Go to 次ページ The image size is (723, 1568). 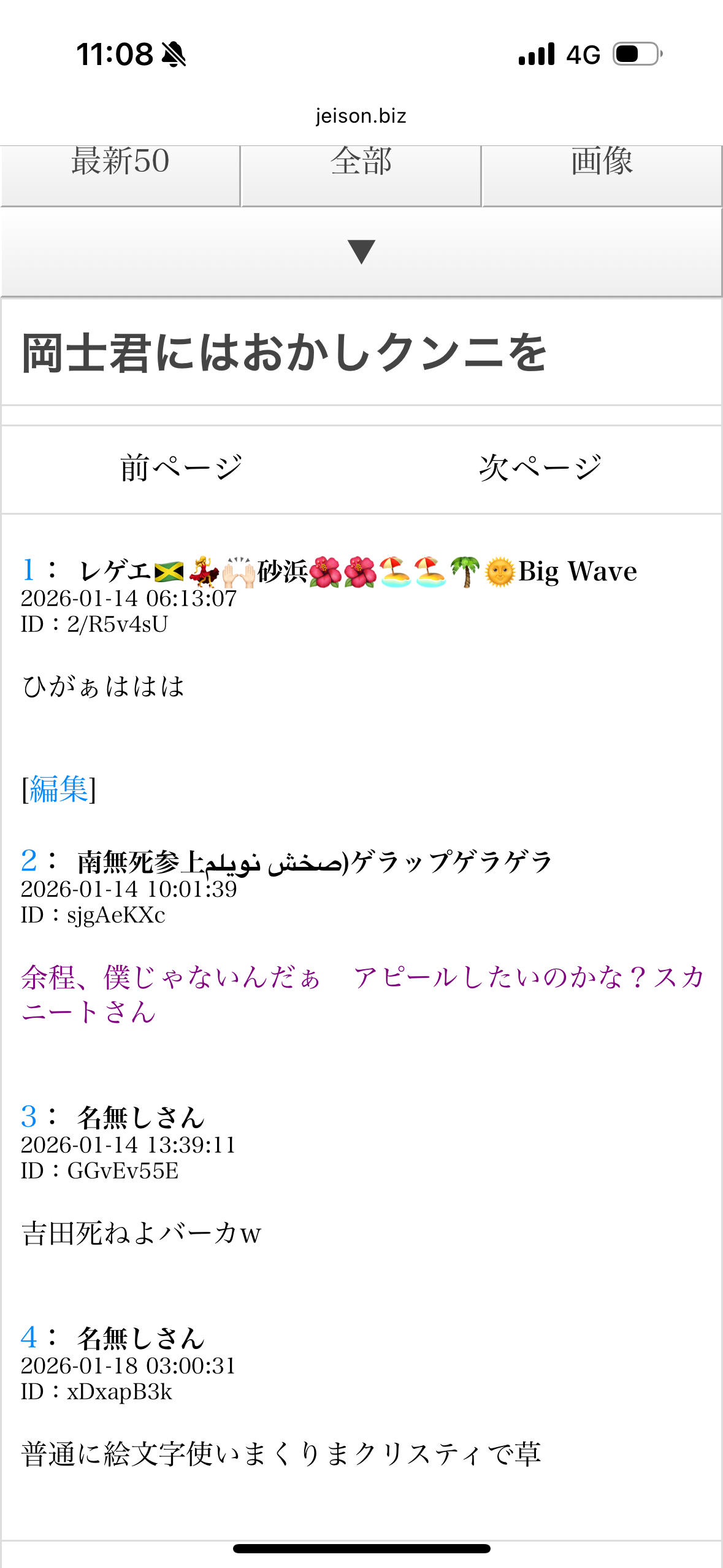click(x=540, y=469)
